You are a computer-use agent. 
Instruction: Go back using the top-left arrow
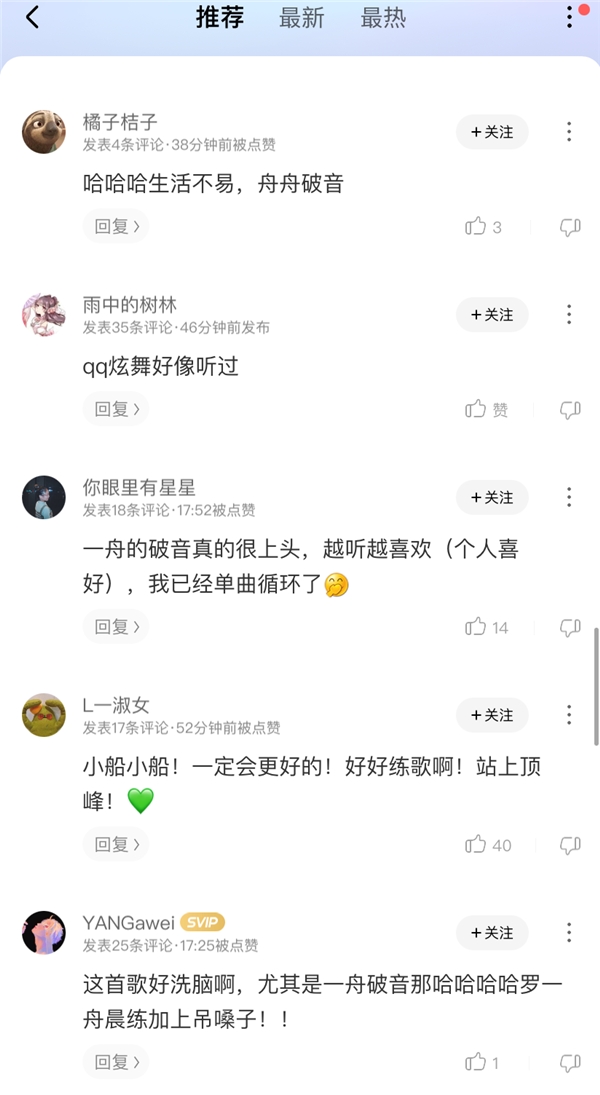33,18
